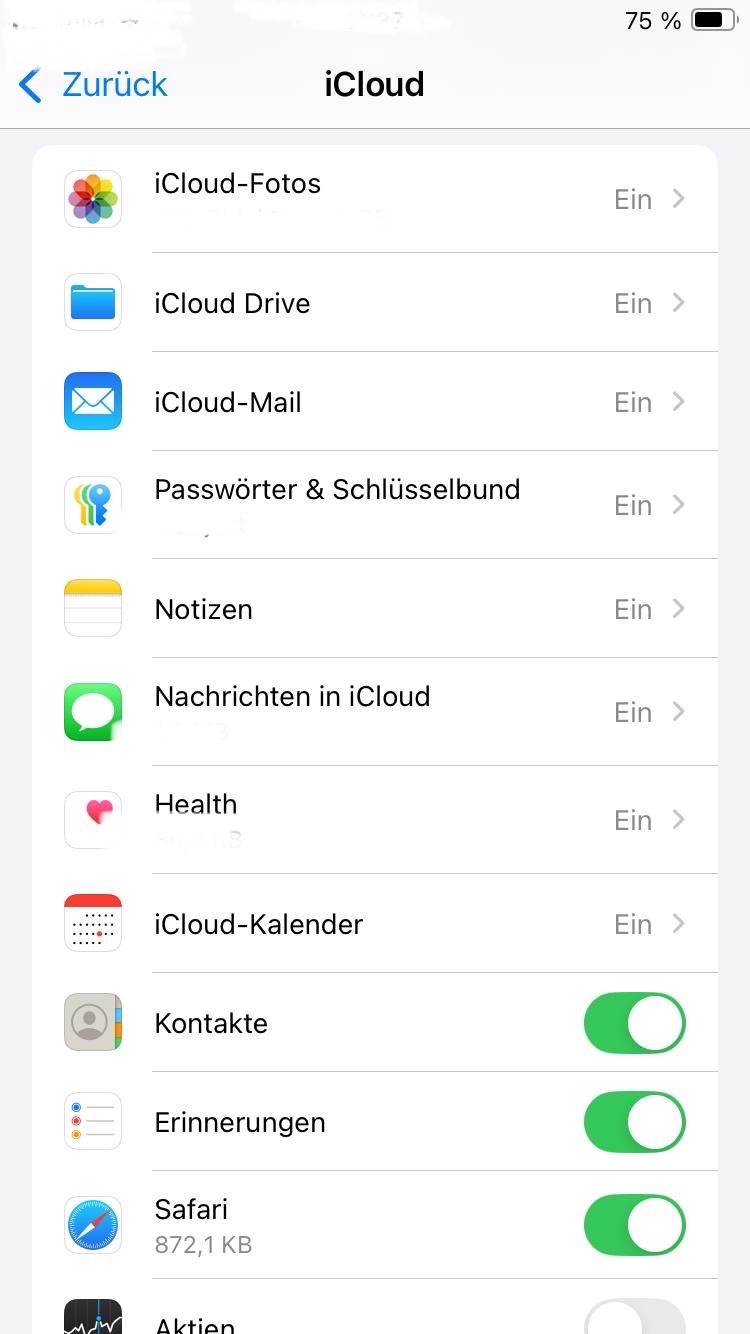
Task: Turn off the Kontakte switch
Action: click(634, 1023)
